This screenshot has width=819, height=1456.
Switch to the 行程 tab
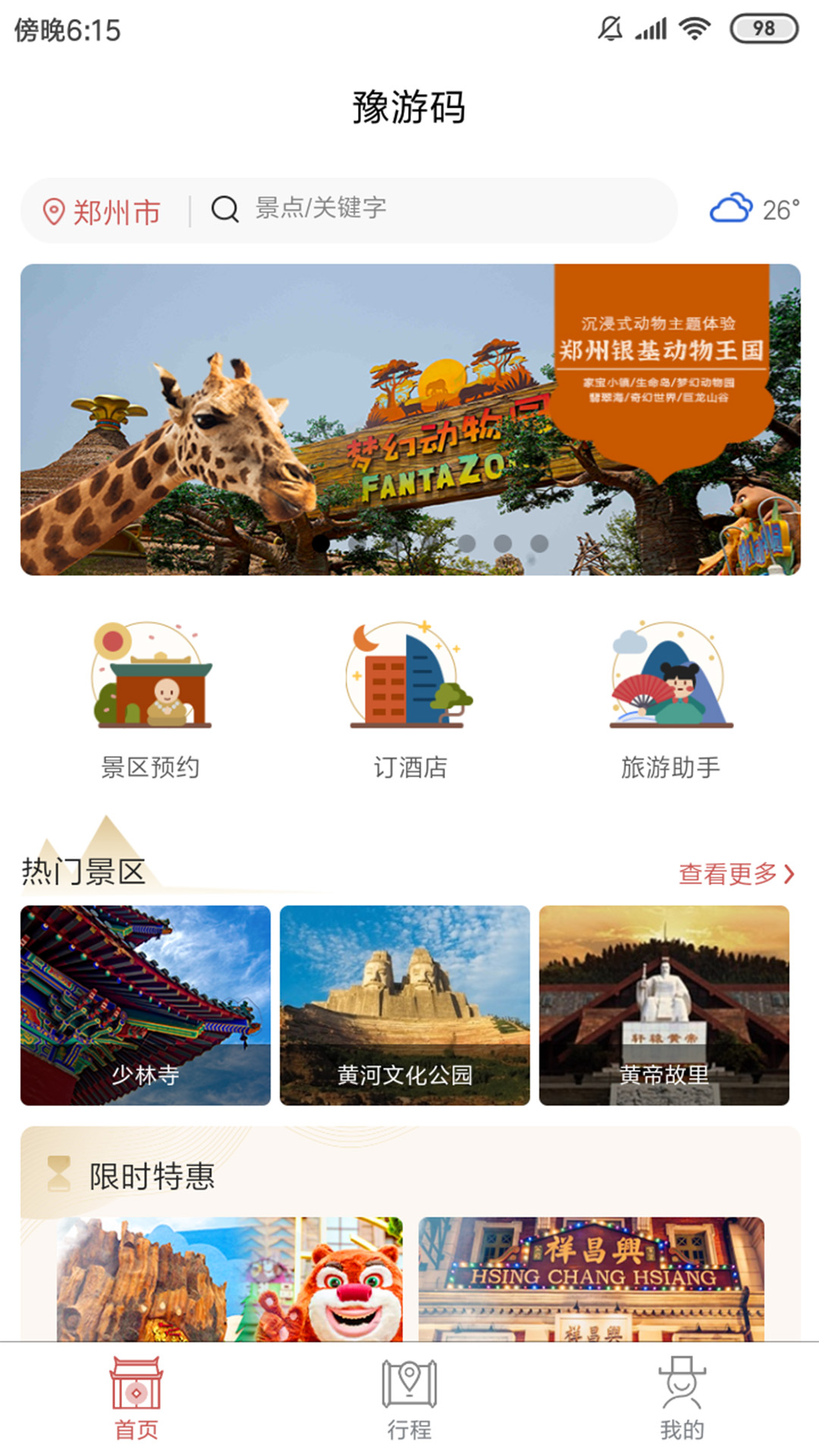[x=409, y=1398]
